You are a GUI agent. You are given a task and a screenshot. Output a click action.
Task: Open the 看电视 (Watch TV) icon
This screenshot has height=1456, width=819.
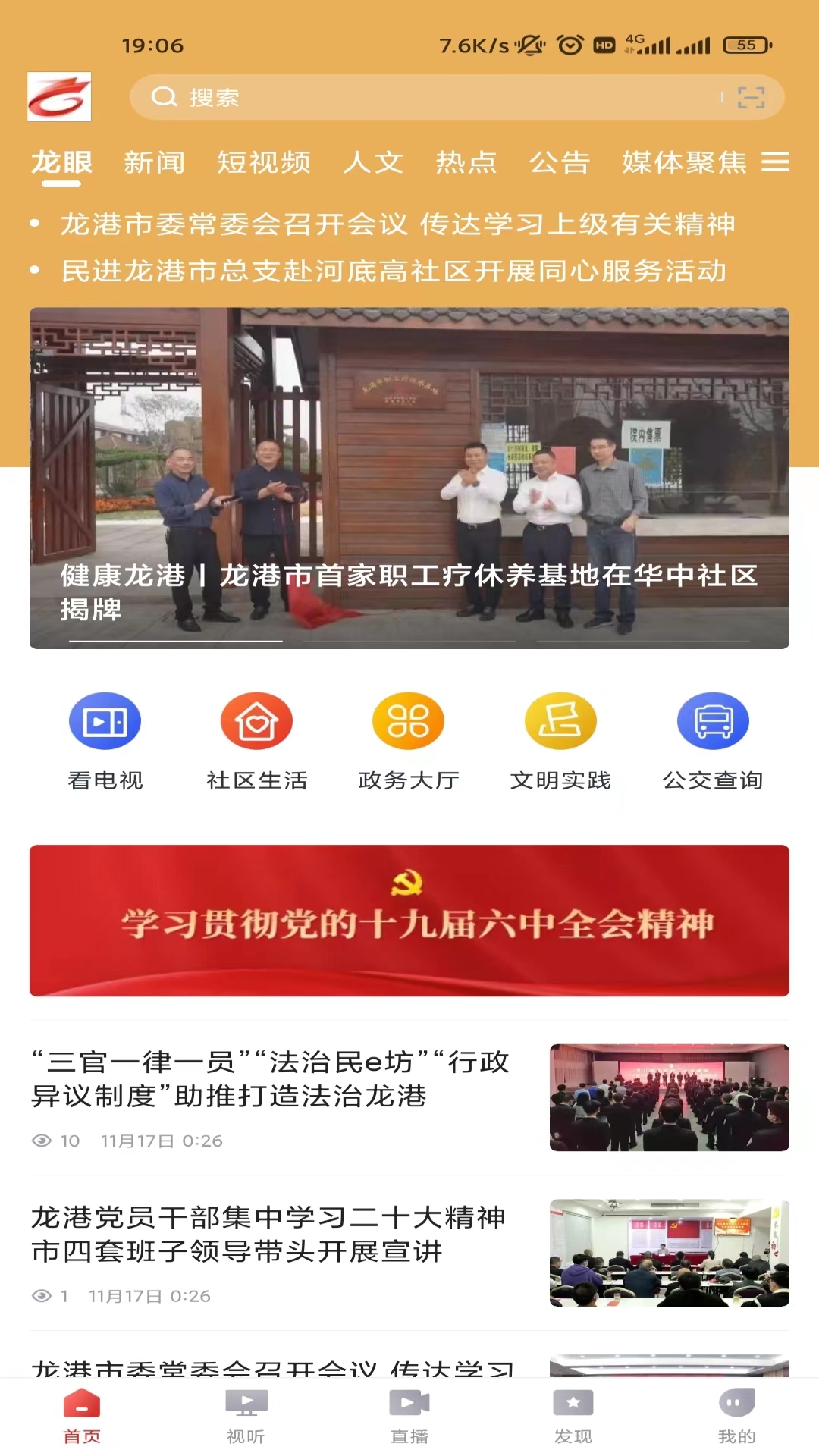tap(105, 720)
